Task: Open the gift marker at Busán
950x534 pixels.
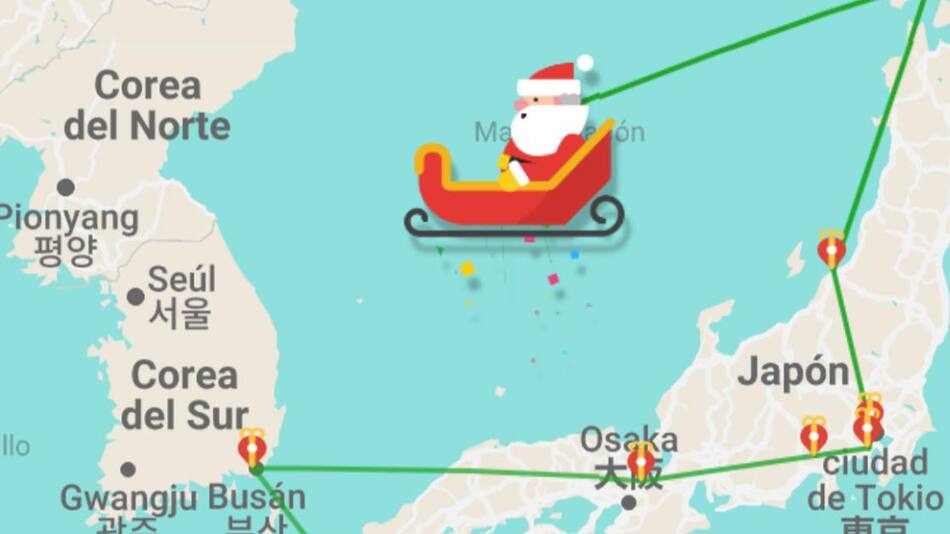Action: [252, 448]
